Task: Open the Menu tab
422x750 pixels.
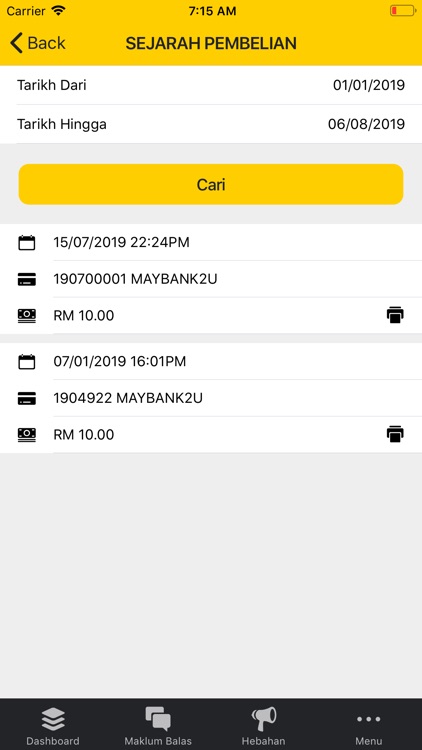Action: click(x=368, y=725)
